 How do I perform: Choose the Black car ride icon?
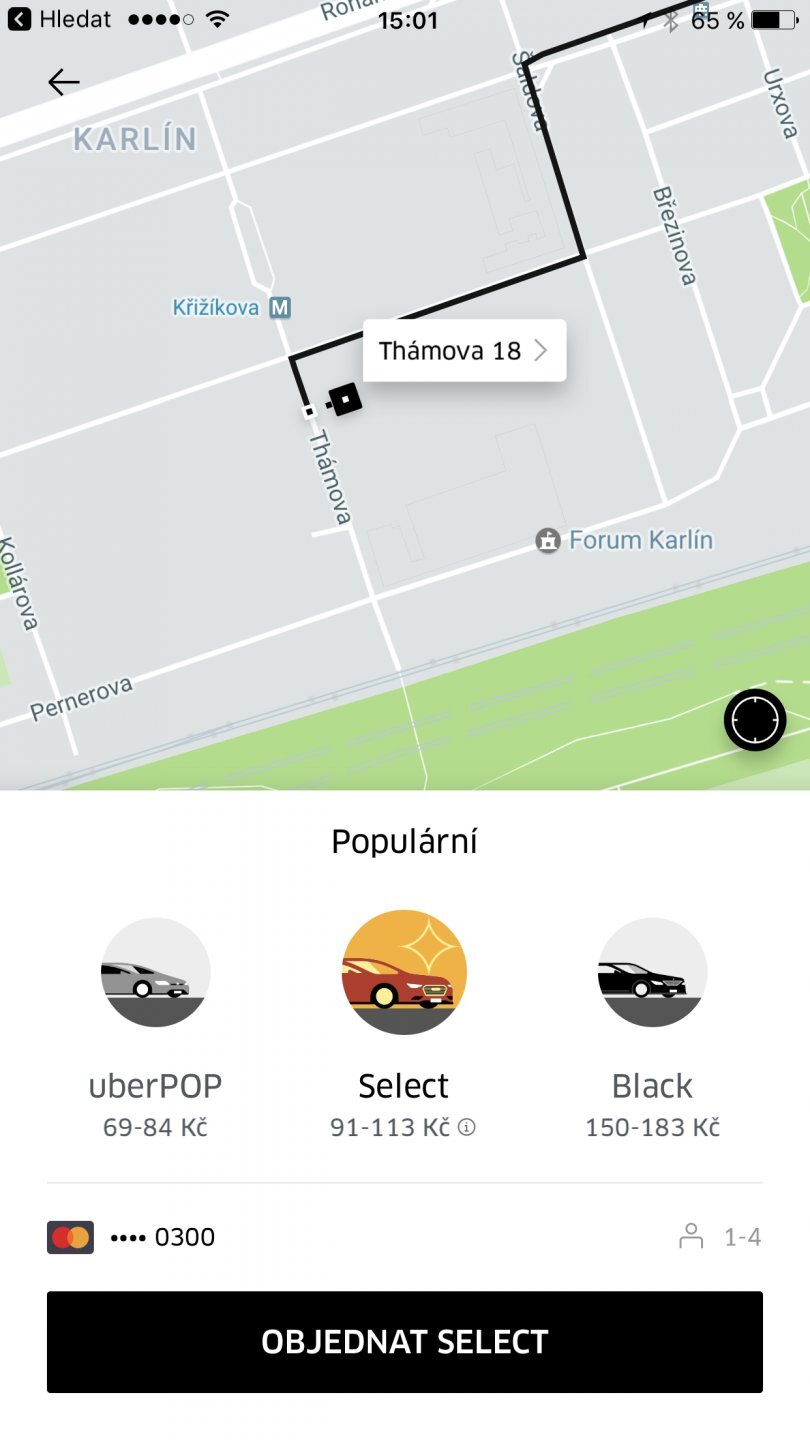652,971
